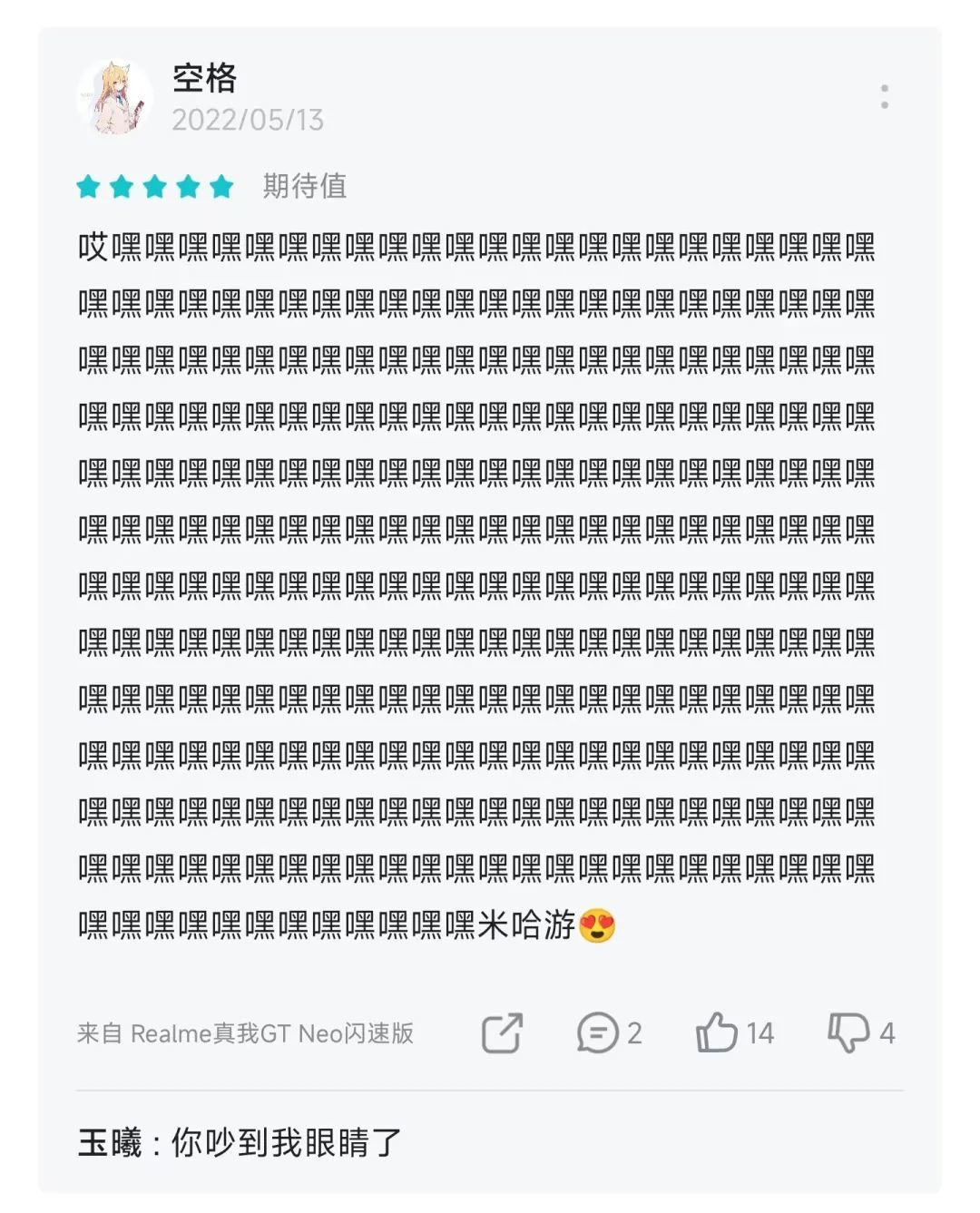Toggle a like on this review
This screenshot has width=980, height=1213.
pos(720,1032)
